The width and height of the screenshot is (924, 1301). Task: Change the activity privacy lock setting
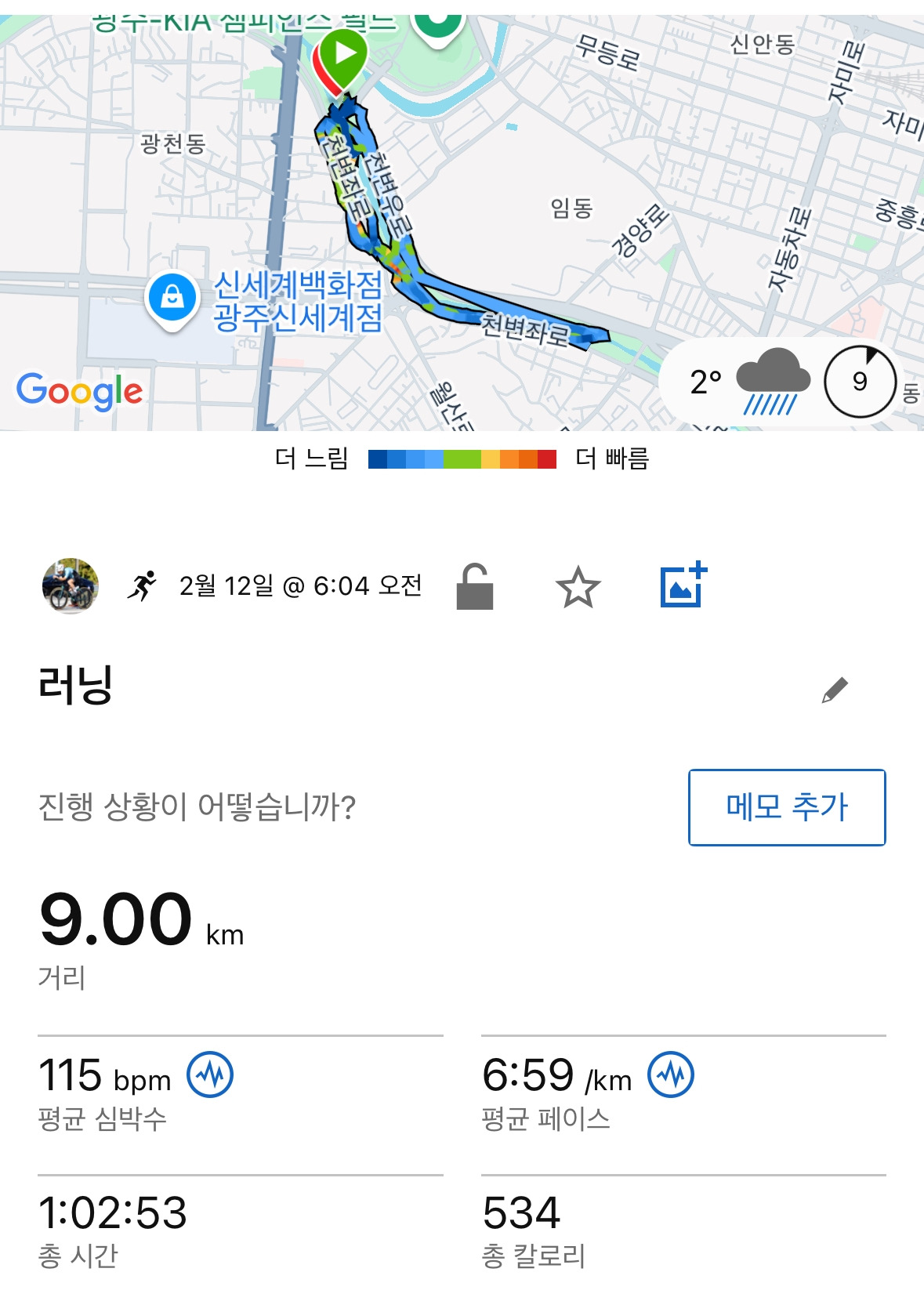(475, 587)
